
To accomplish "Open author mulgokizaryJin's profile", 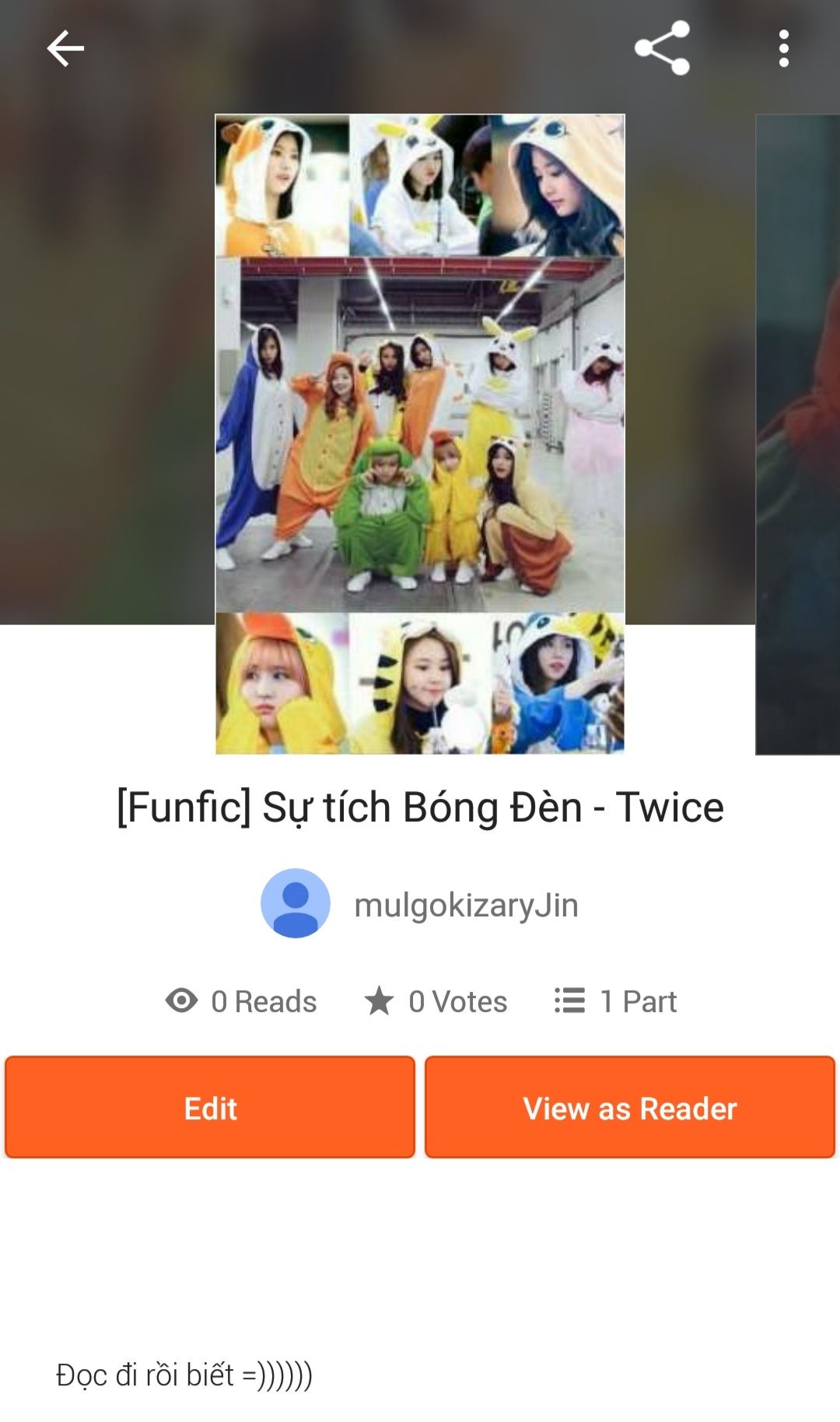I will coord(420,905).
